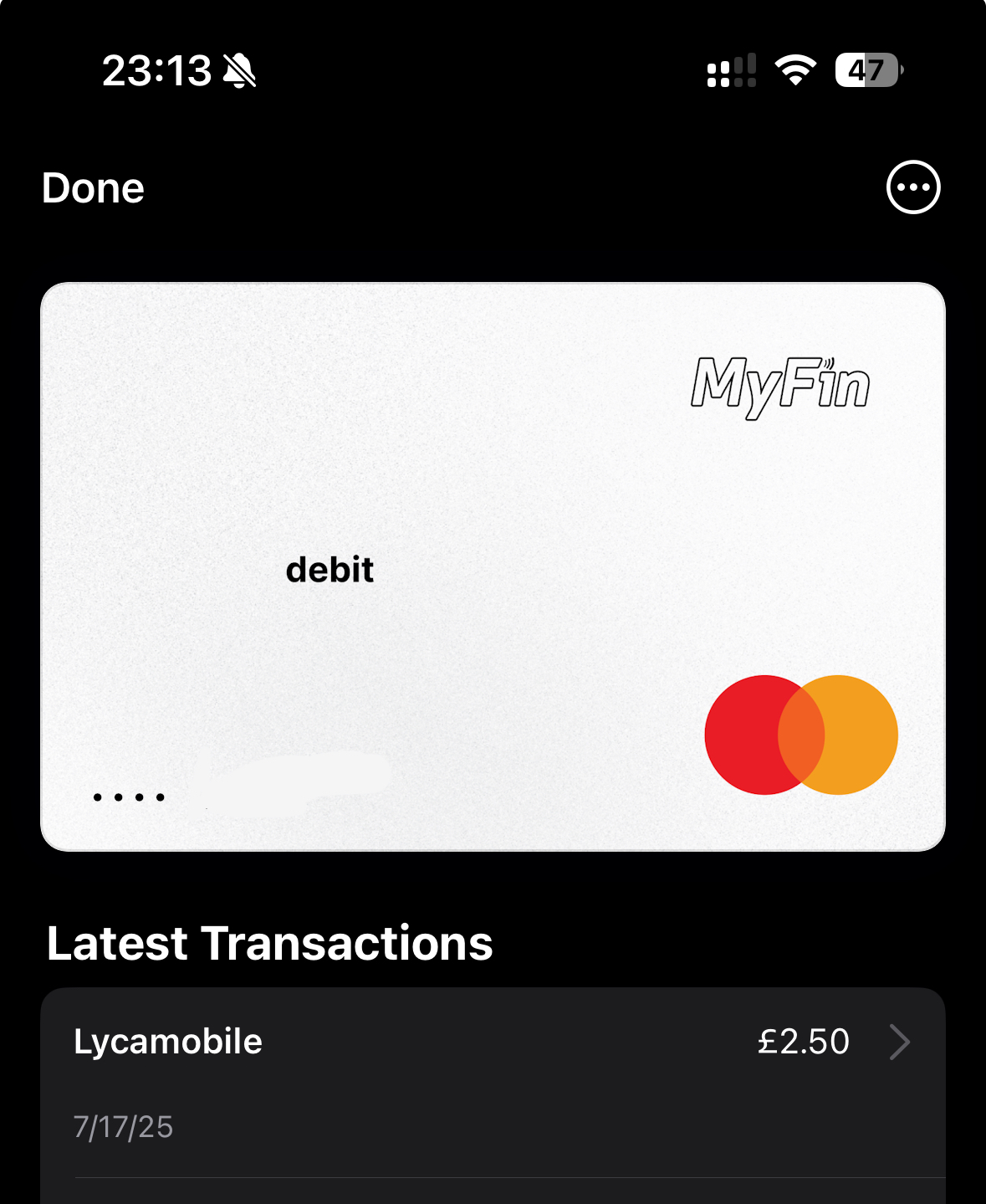Screen dimensions: 986x1204
Task: Open the more options ellipsis menu
Action: click(912, 187)
